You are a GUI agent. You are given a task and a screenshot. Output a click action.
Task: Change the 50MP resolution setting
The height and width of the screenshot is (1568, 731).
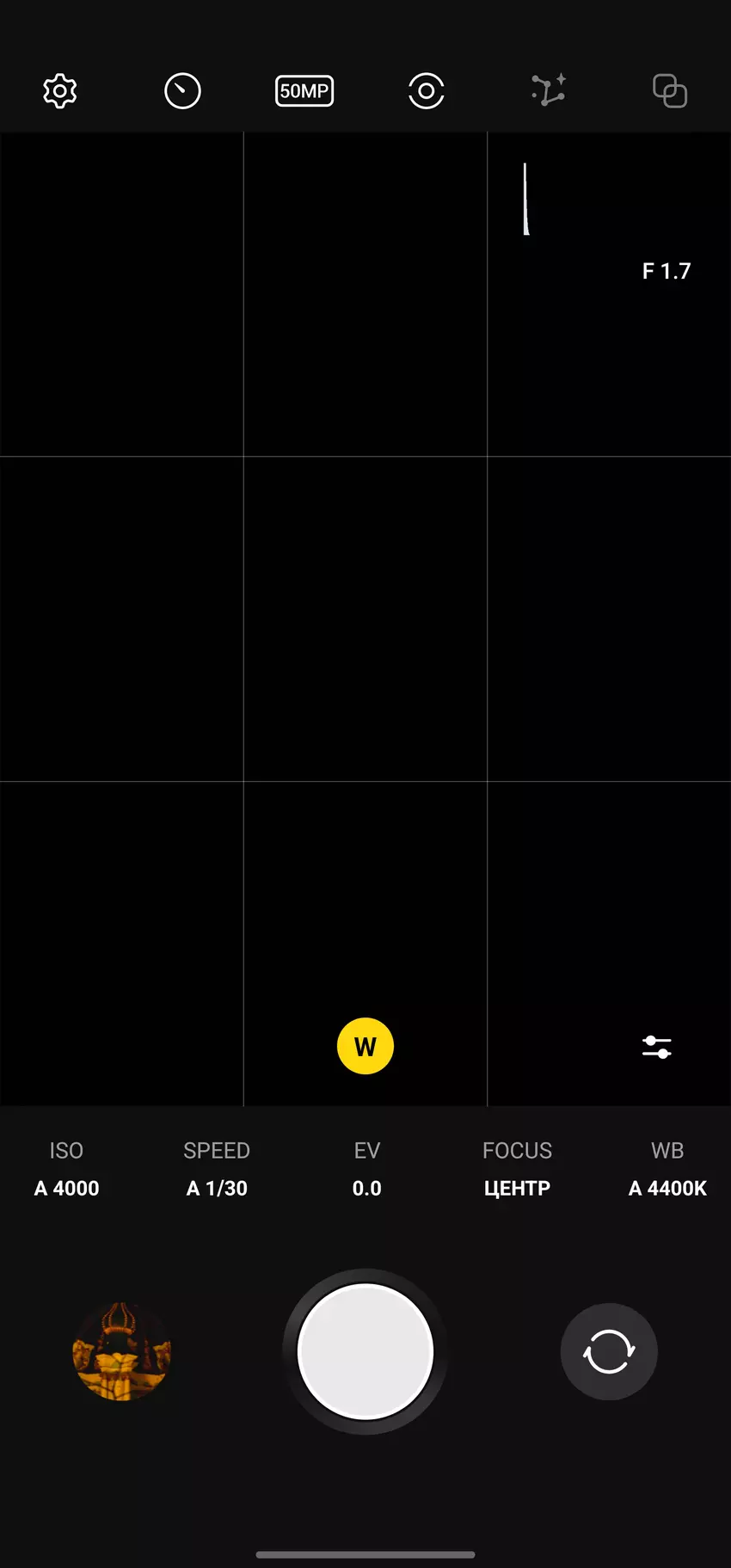(304, 91)
